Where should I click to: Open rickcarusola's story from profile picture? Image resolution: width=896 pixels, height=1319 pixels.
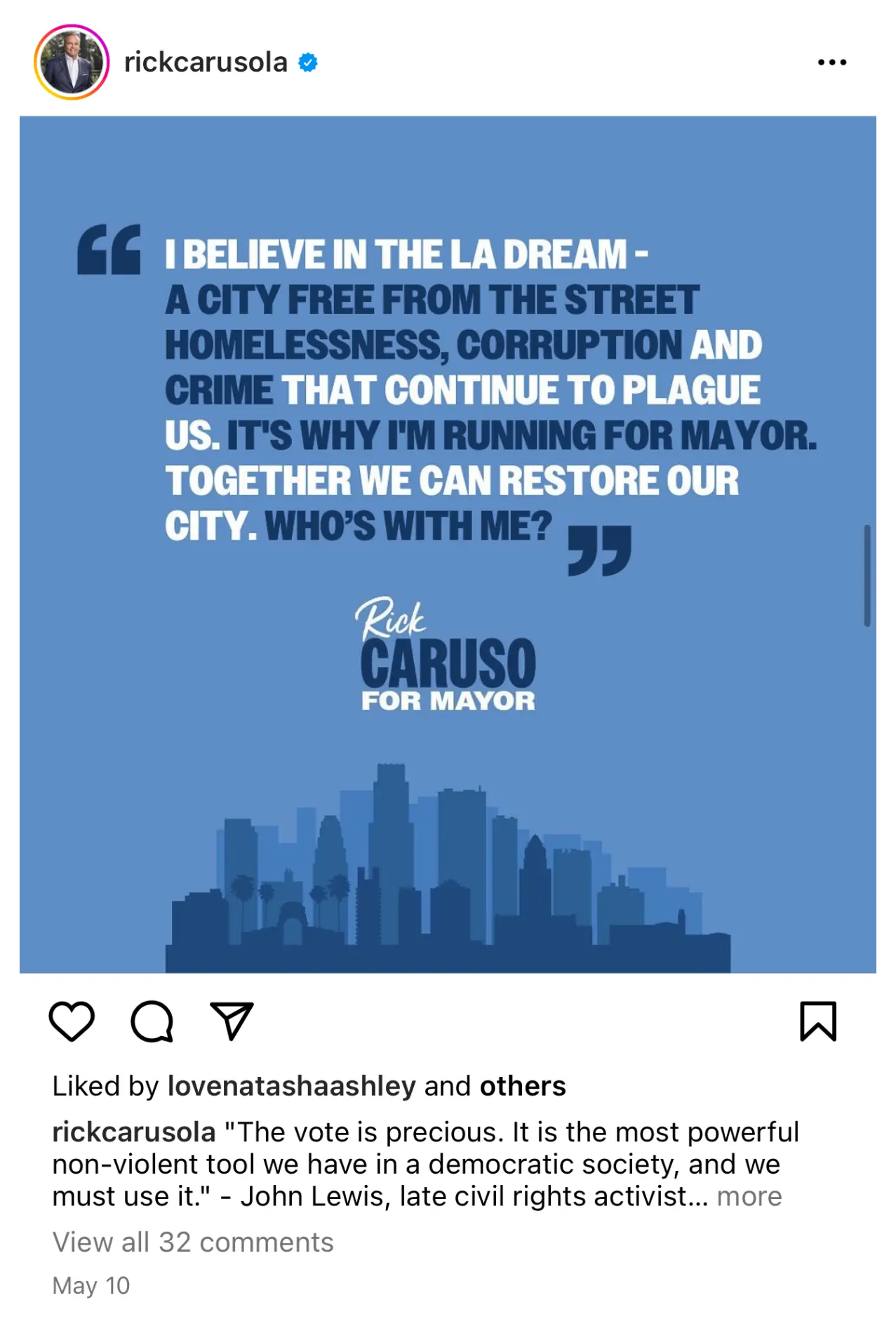(x=71, y=62)
